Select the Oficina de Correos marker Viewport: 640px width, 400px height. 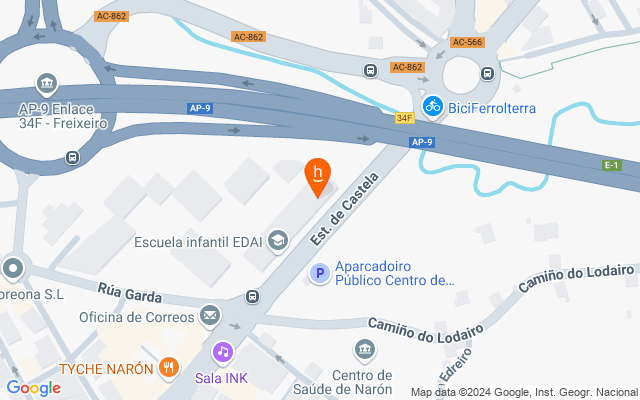point(210,316)
